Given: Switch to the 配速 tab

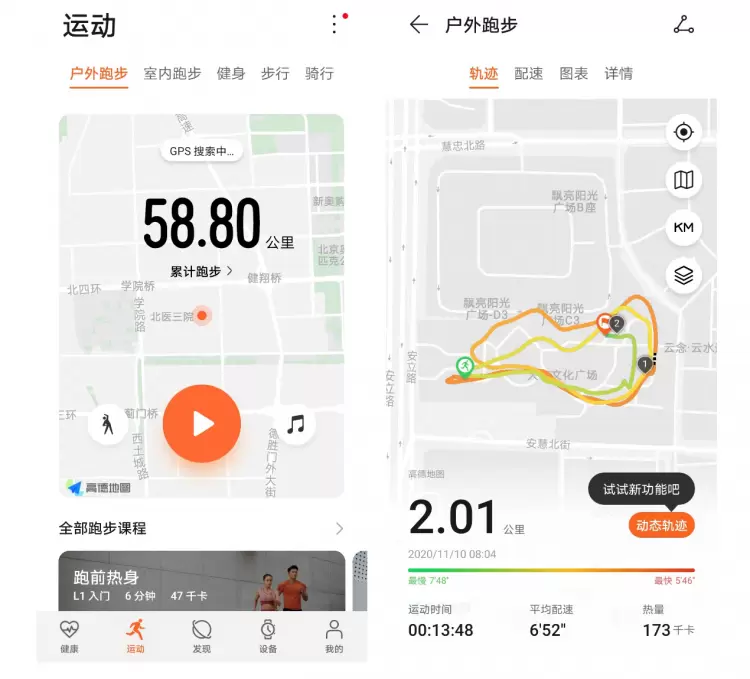Looking at the screenshot, I should point(529,73).
